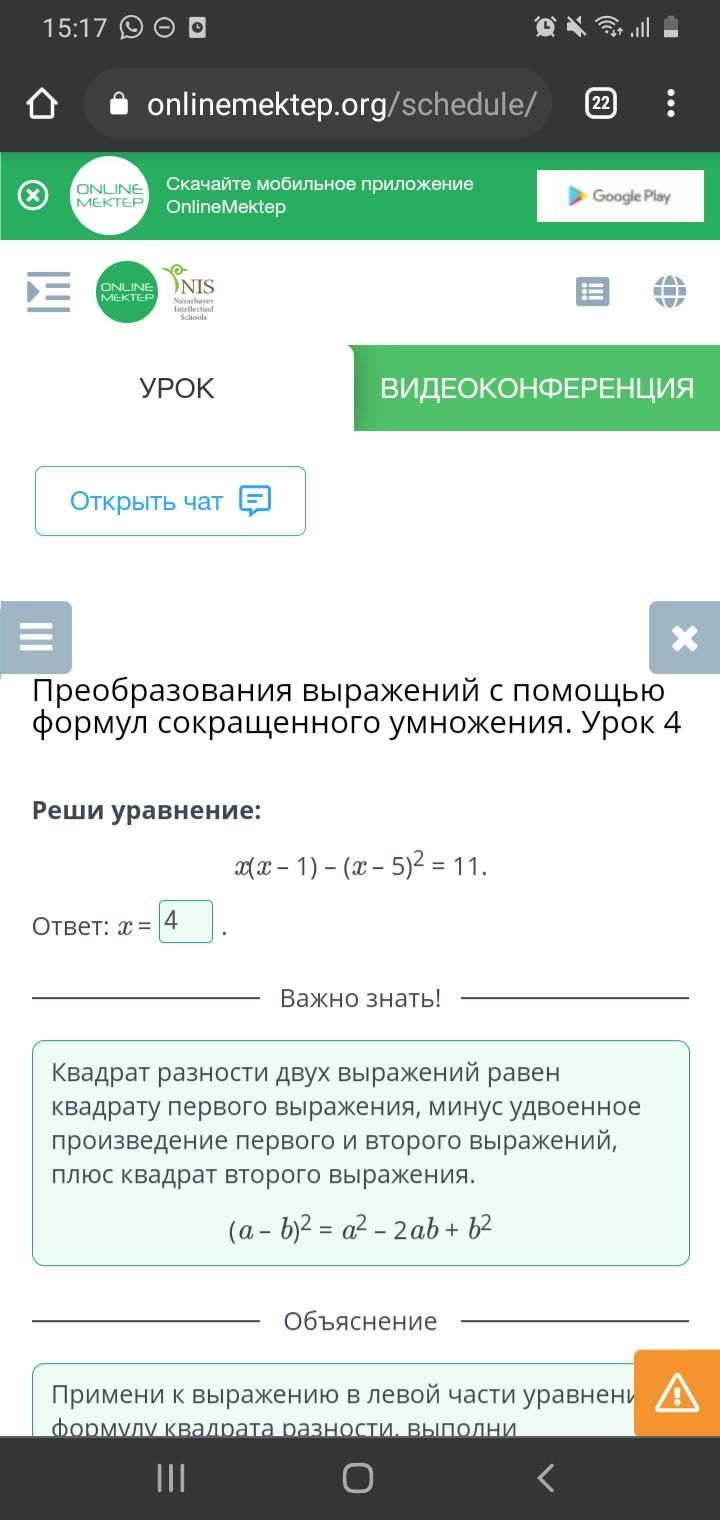Open recent apps from the navigation bar
Screen dimensions: 720x1520
[x=172, y=1478]
